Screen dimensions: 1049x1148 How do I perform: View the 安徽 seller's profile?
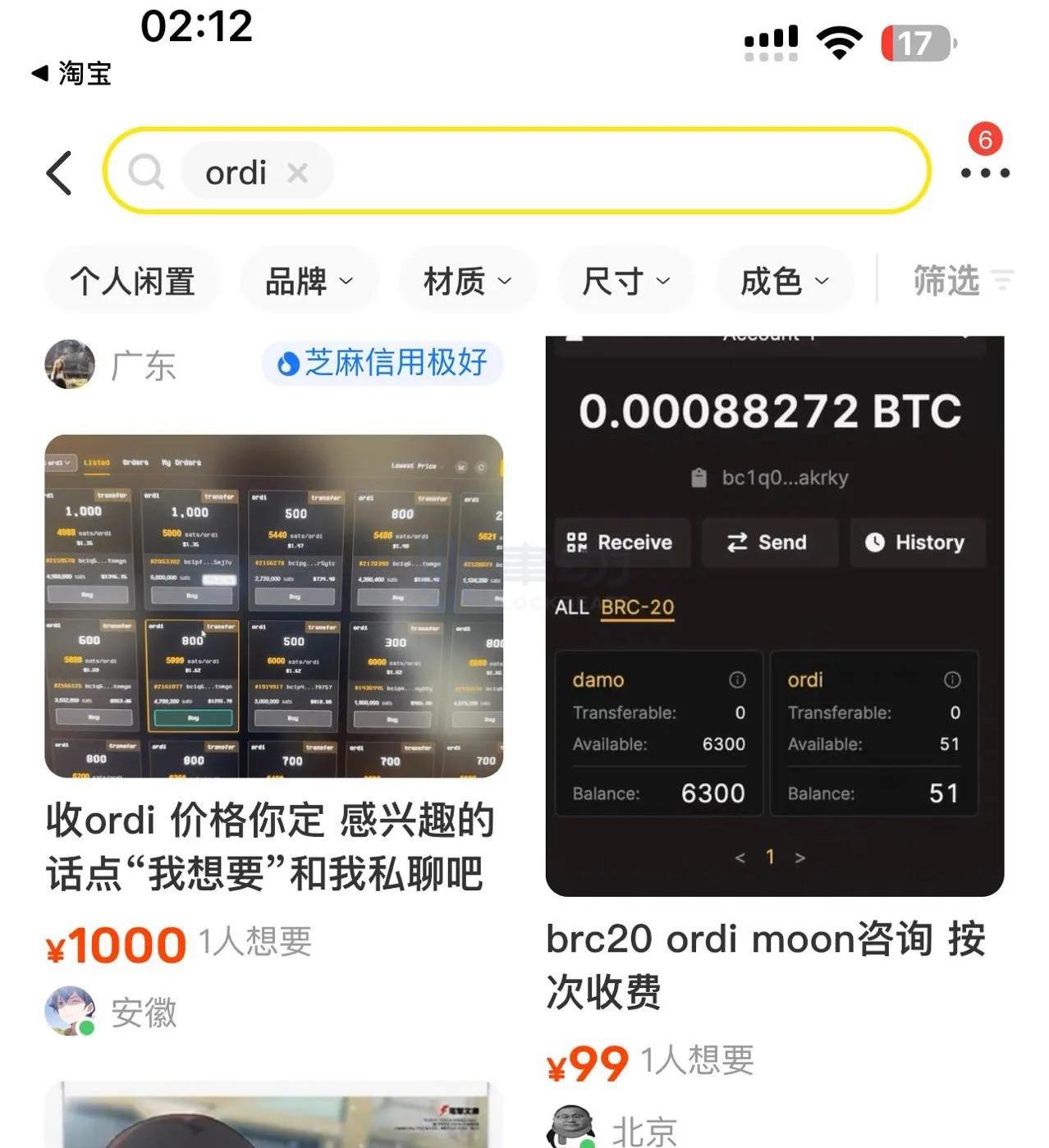click(x=70, y=1011)
